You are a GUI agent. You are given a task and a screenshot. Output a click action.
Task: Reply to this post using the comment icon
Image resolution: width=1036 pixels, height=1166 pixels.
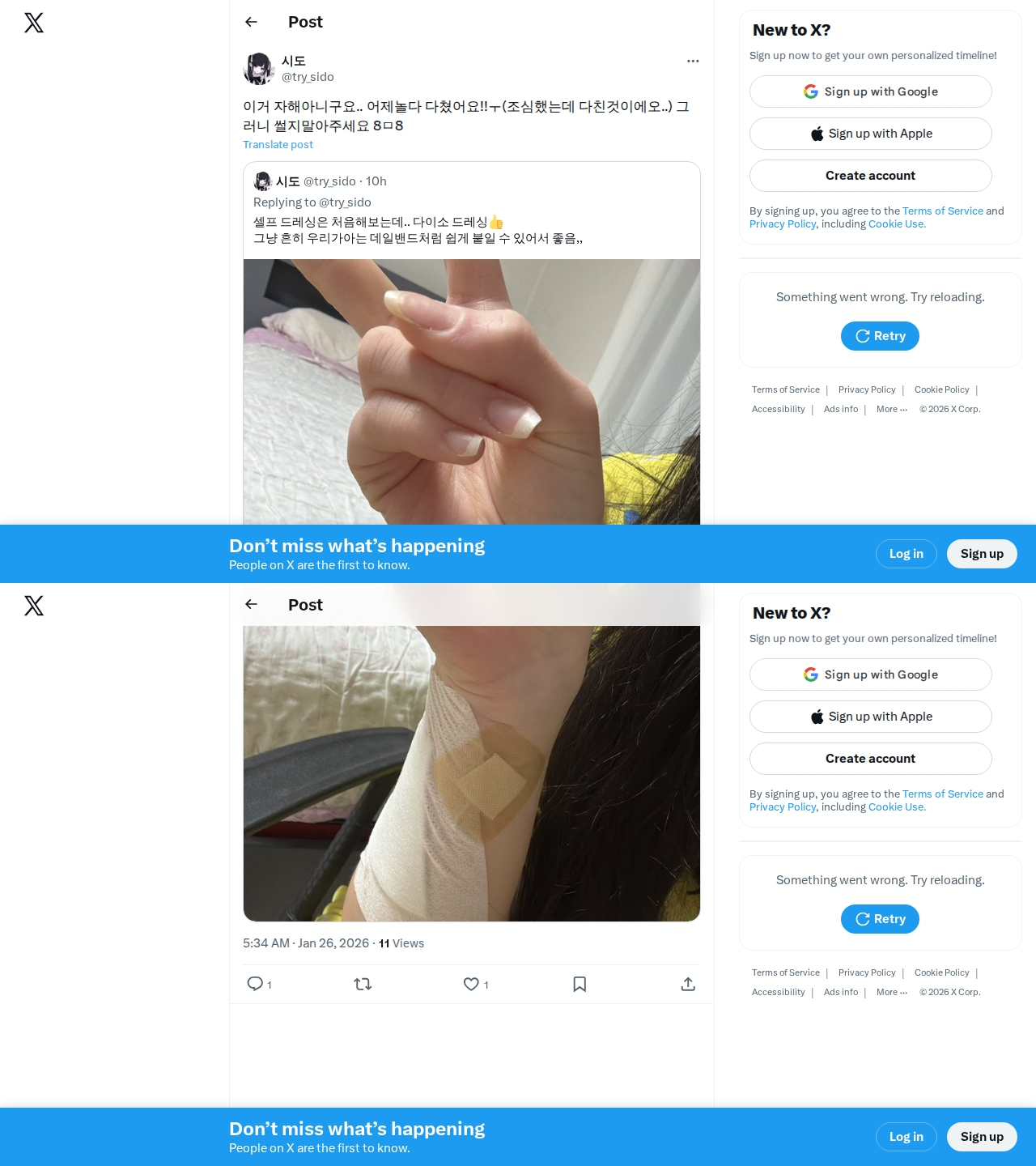(255, 984)
